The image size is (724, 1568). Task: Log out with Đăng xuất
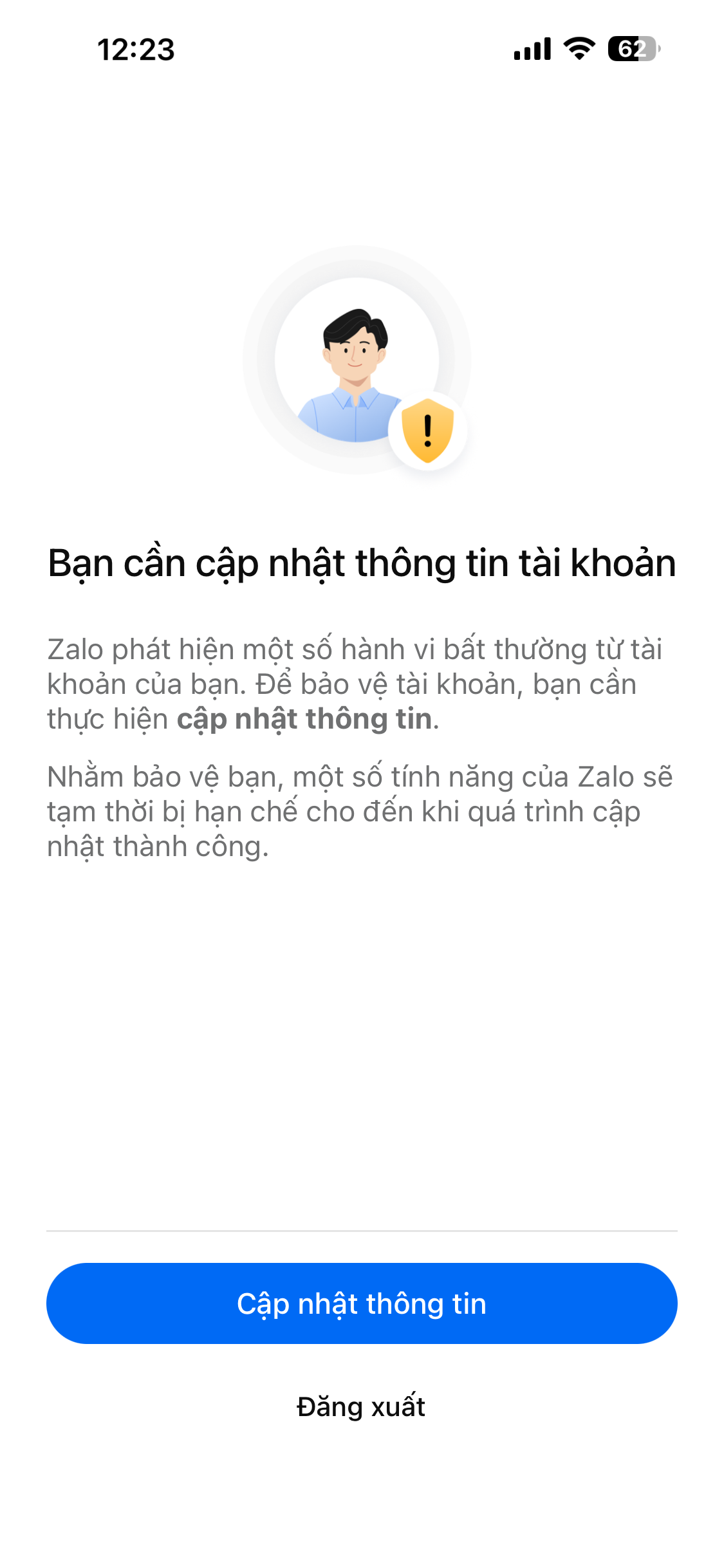[361, 1407]
